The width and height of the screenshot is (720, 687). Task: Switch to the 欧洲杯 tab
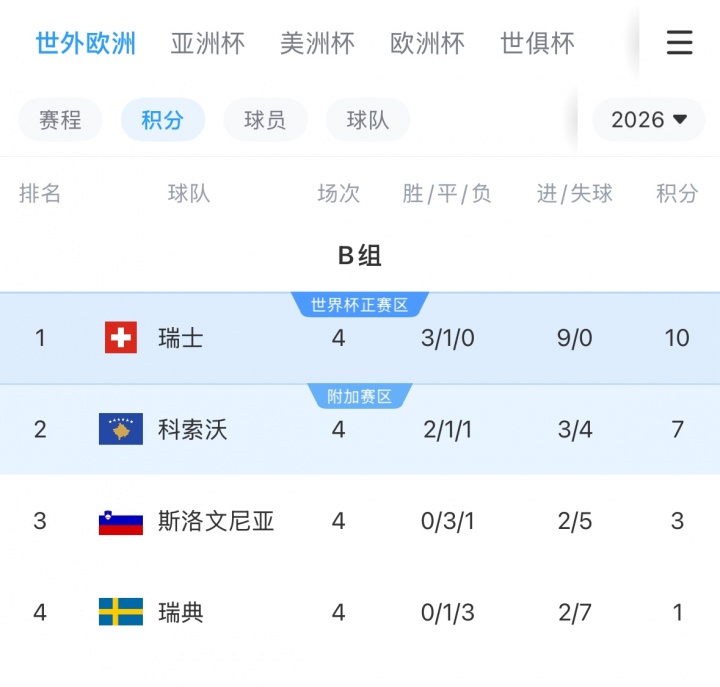pyautogui.click(x=428, y=44)
